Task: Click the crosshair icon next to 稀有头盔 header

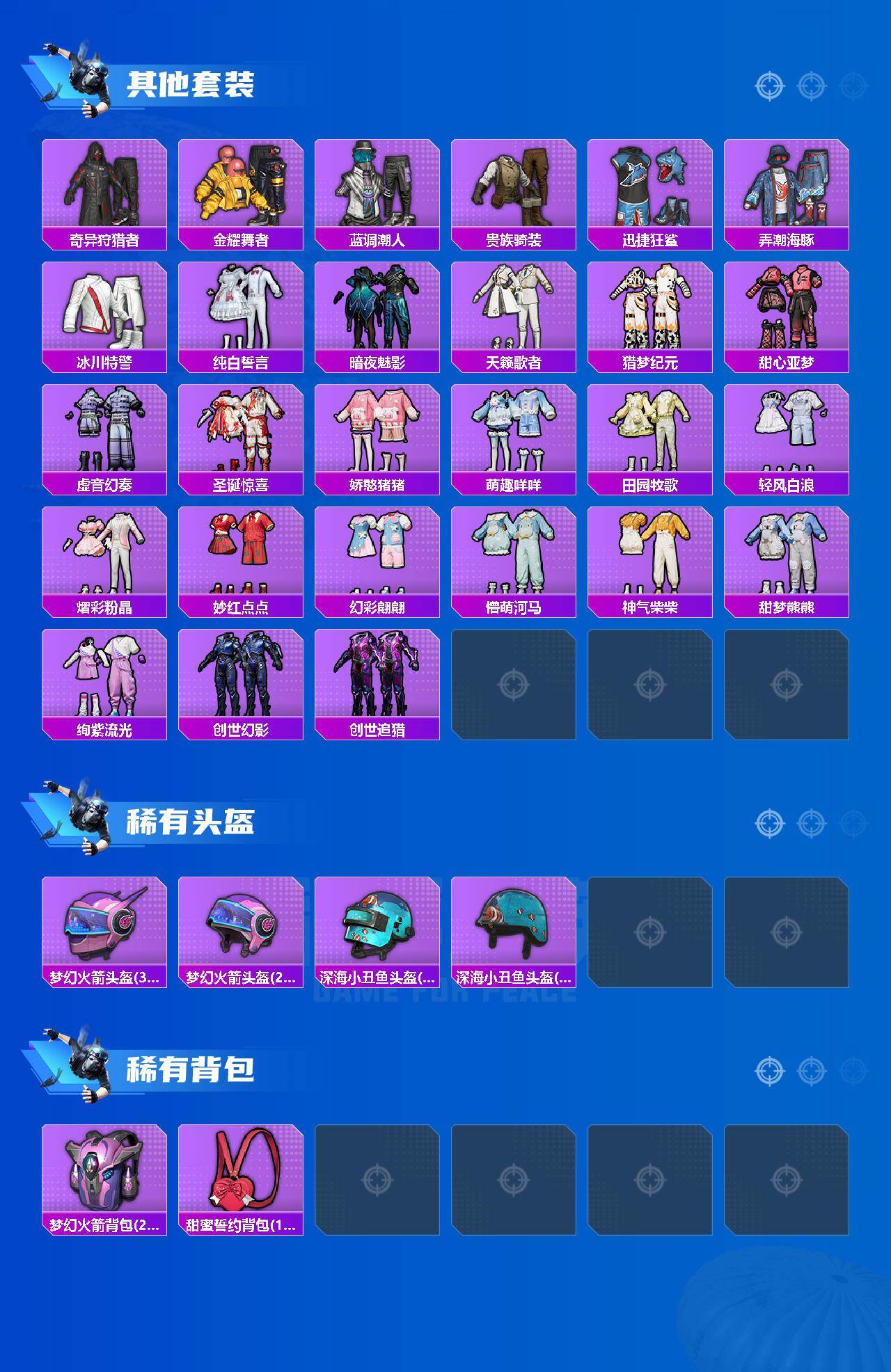Action: tap(768, 822)
